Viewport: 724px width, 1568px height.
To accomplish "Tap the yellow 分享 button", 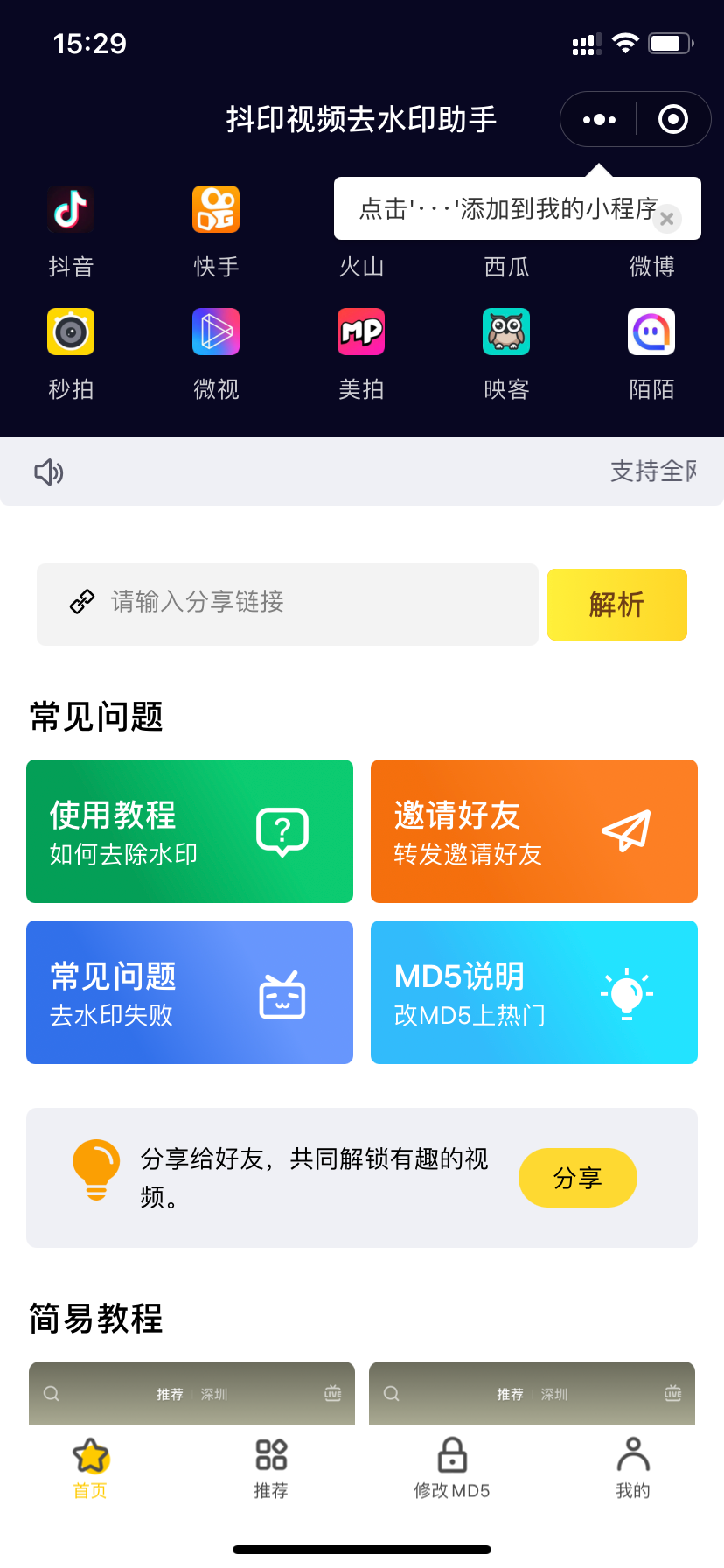I will (577, 1178).
